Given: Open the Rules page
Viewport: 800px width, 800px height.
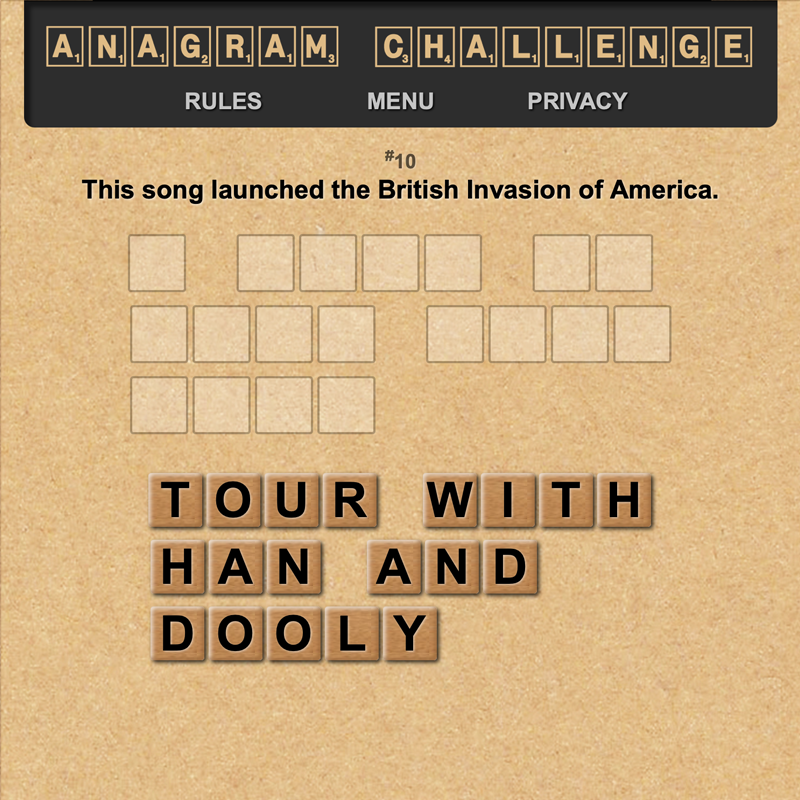Looking at the screenshot, I should [223, 101].
